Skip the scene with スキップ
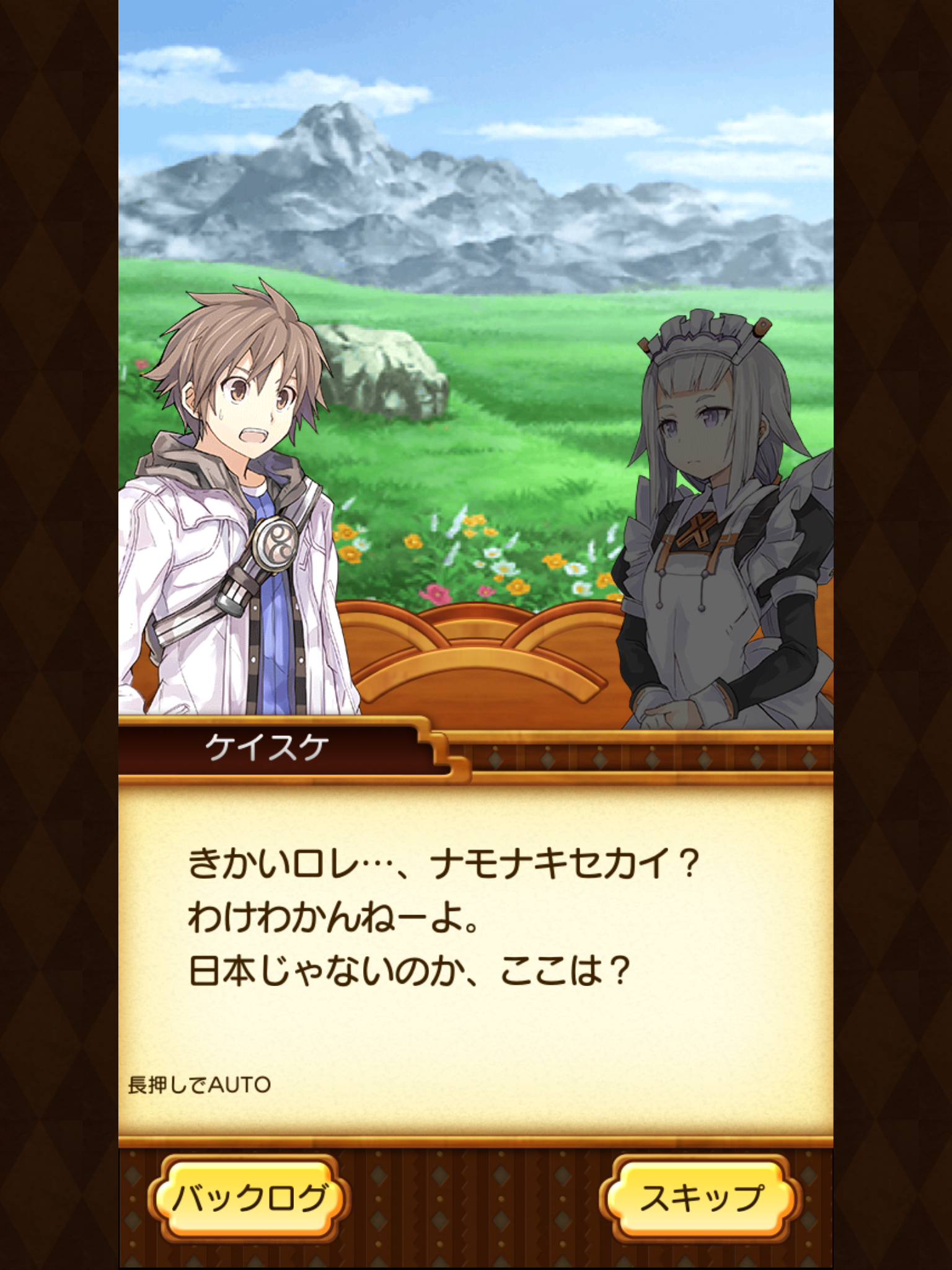Screen dimensions: 952x1270 (701, 1197)
